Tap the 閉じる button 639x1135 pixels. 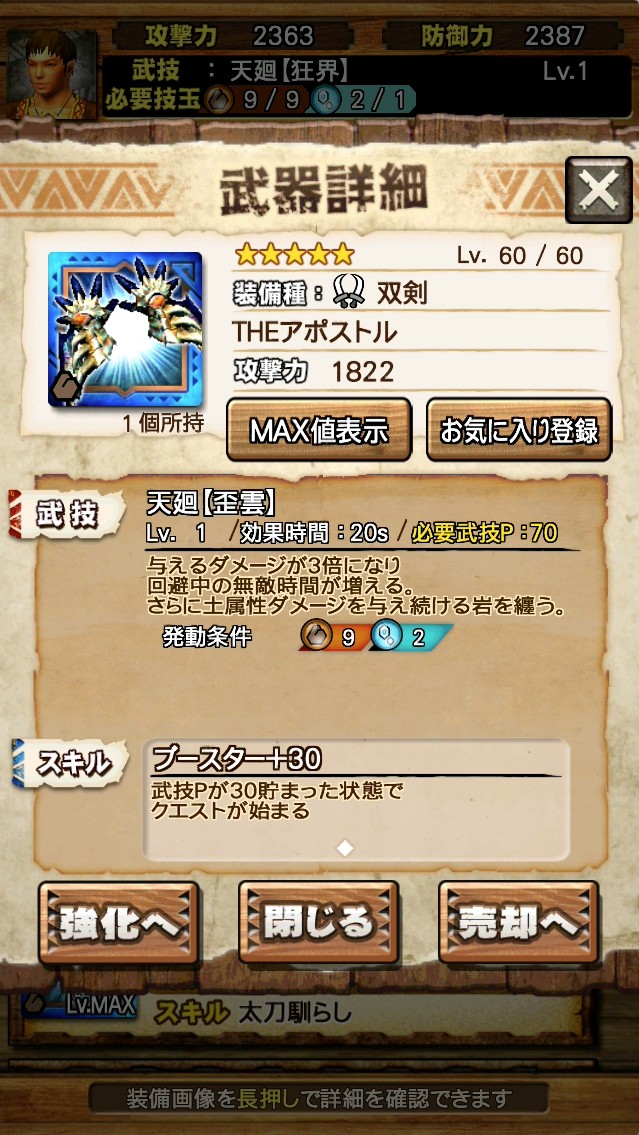pyautogui.click(x=318, y=922)
